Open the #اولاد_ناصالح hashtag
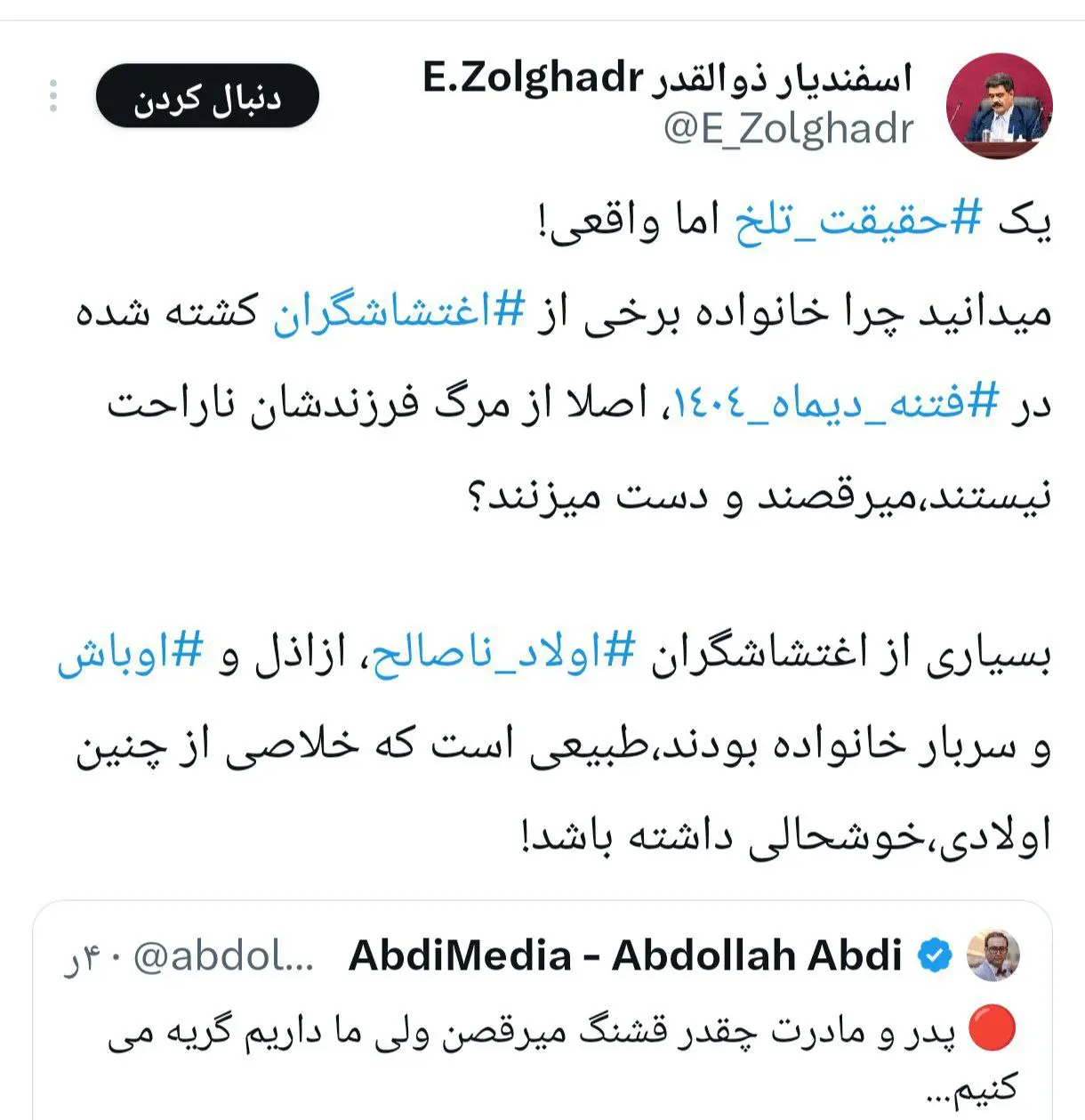The image size is (1085, 1120). pyautogui.click(x=502, y=657)
